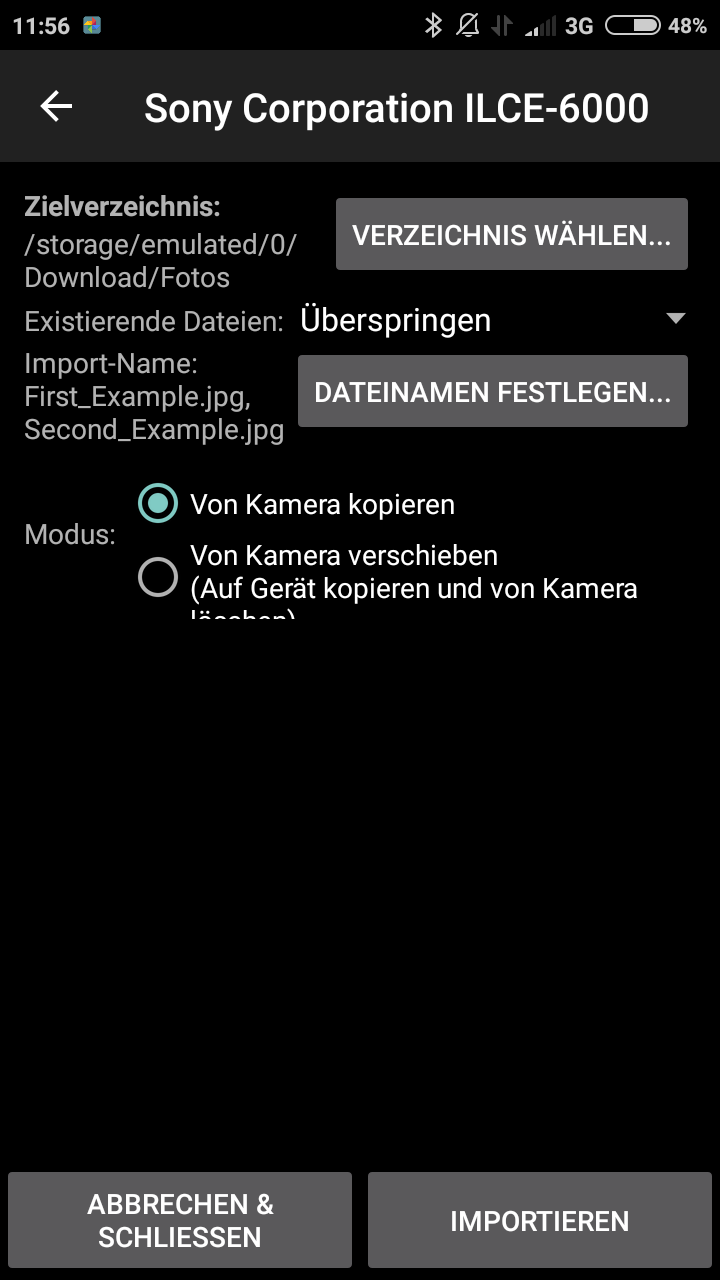The height and width of the screenshot is (1280, 720).
Task: Start import with Importieren button
Action: [x=540, y=1220]
